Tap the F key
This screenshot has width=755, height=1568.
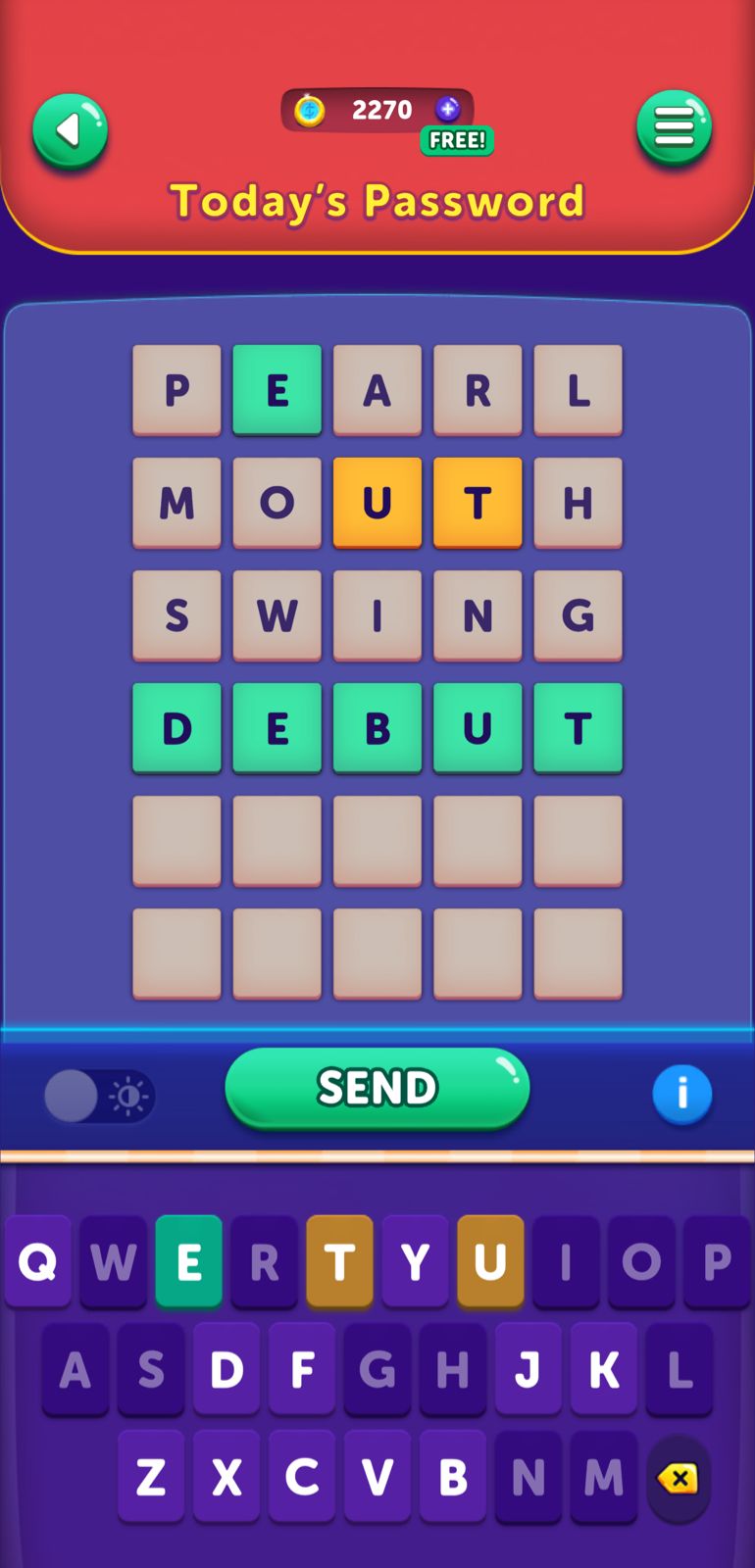click(x=302, y=1369)
